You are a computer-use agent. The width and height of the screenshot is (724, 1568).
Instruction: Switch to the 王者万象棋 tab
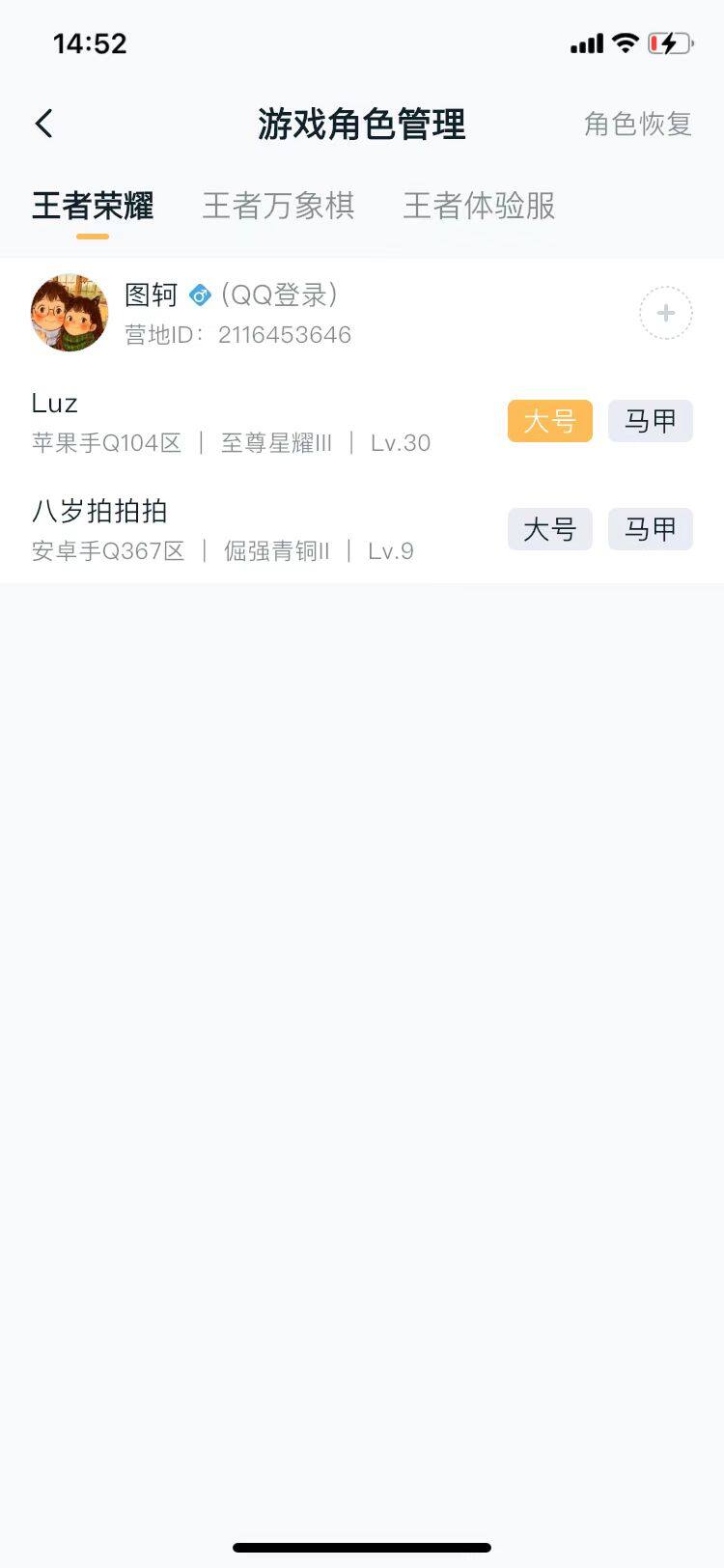(280, 207)
